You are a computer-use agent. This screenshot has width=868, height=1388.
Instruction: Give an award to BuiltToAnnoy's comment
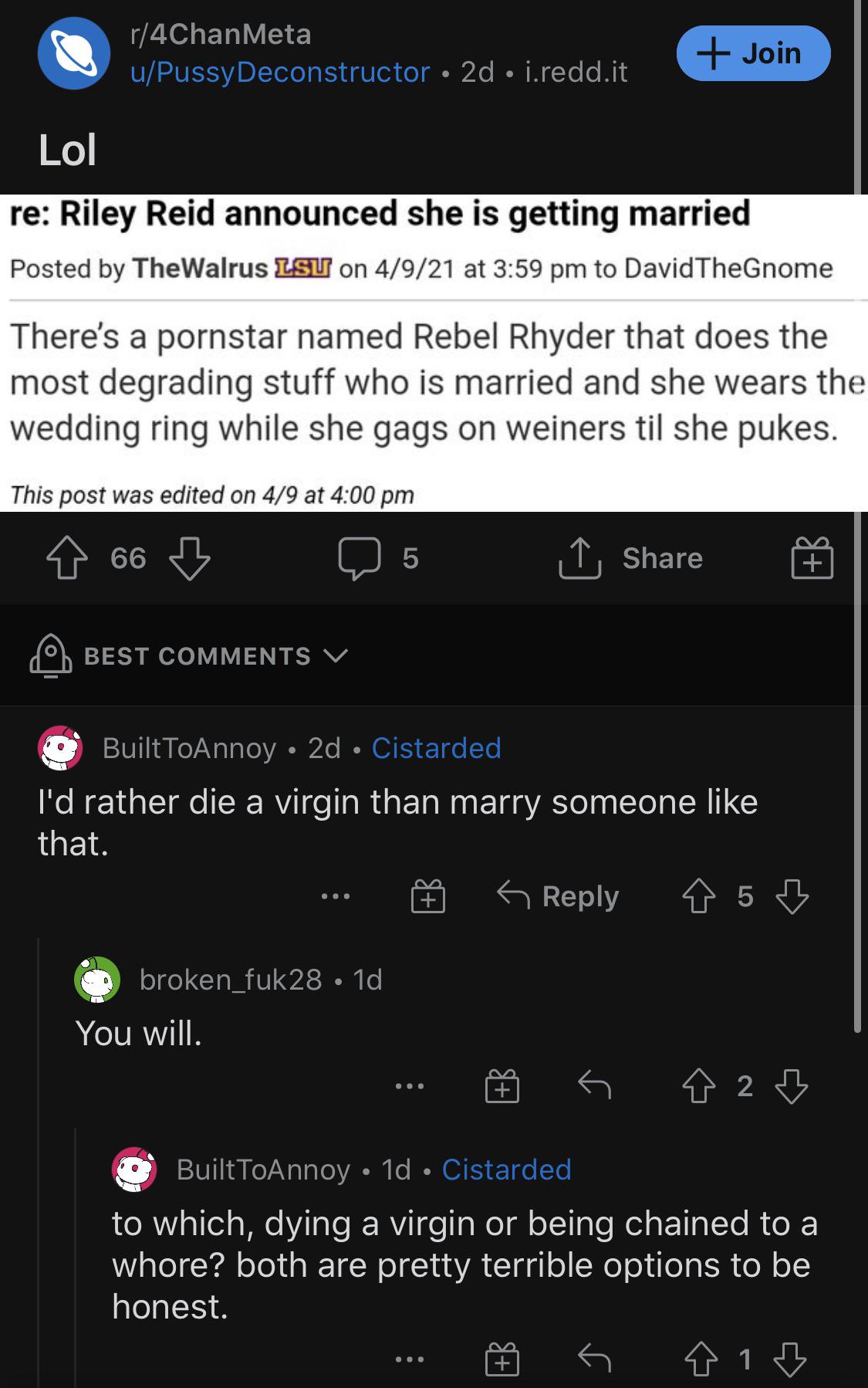pyautogui.click(x=427, y=895)
